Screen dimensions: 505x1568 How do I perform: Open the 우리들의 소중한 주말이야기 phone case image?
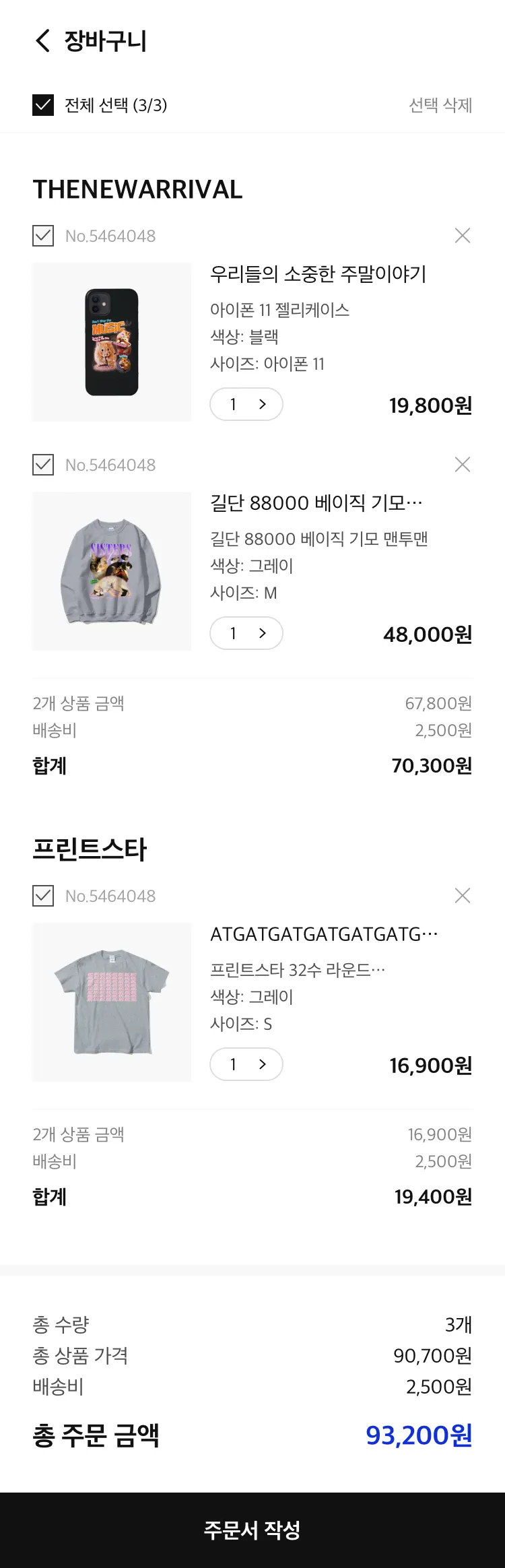112,342
